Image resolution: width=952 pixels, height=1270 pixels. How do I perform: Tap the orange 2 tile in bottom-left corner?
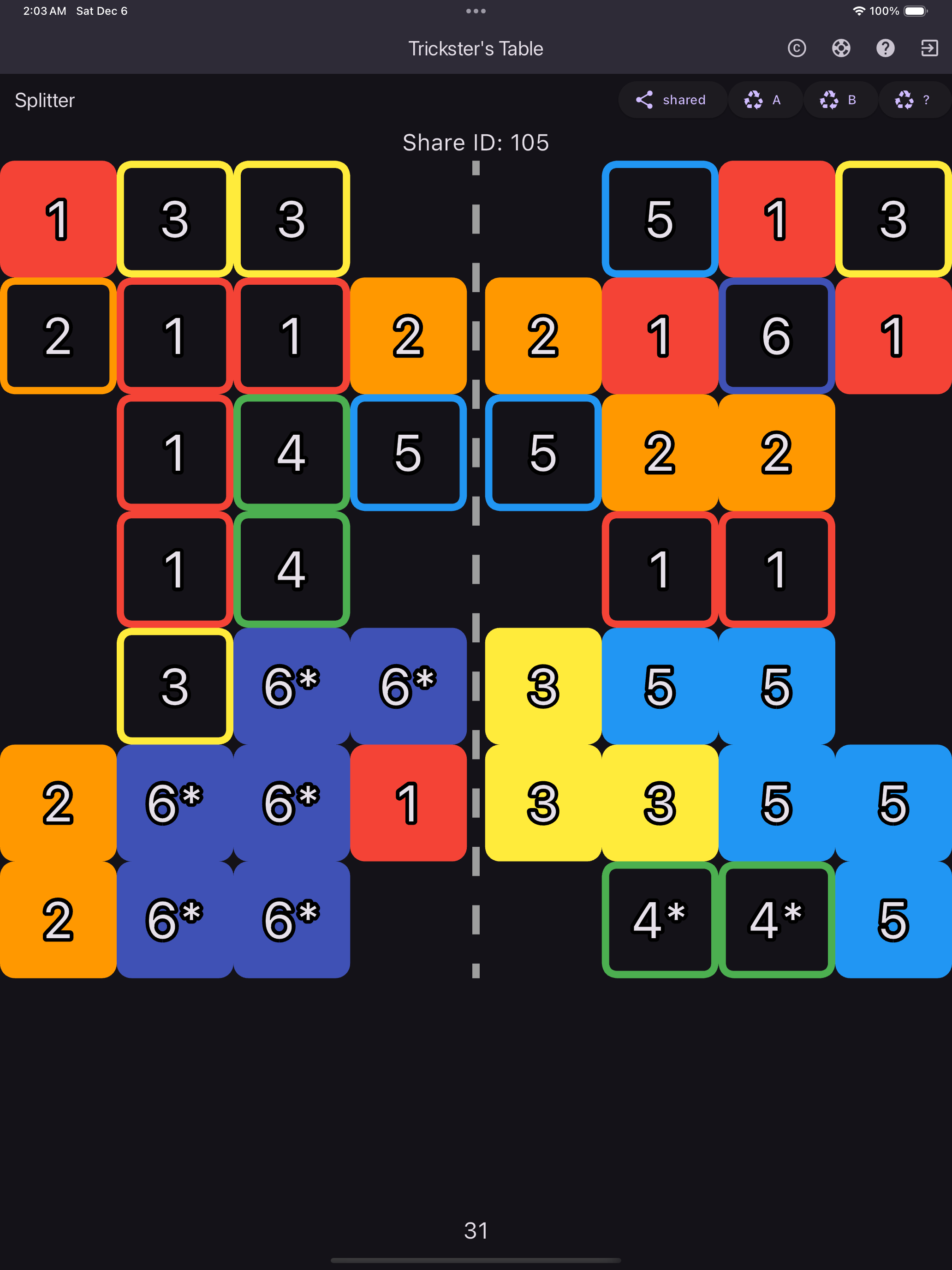pos(57,921)
